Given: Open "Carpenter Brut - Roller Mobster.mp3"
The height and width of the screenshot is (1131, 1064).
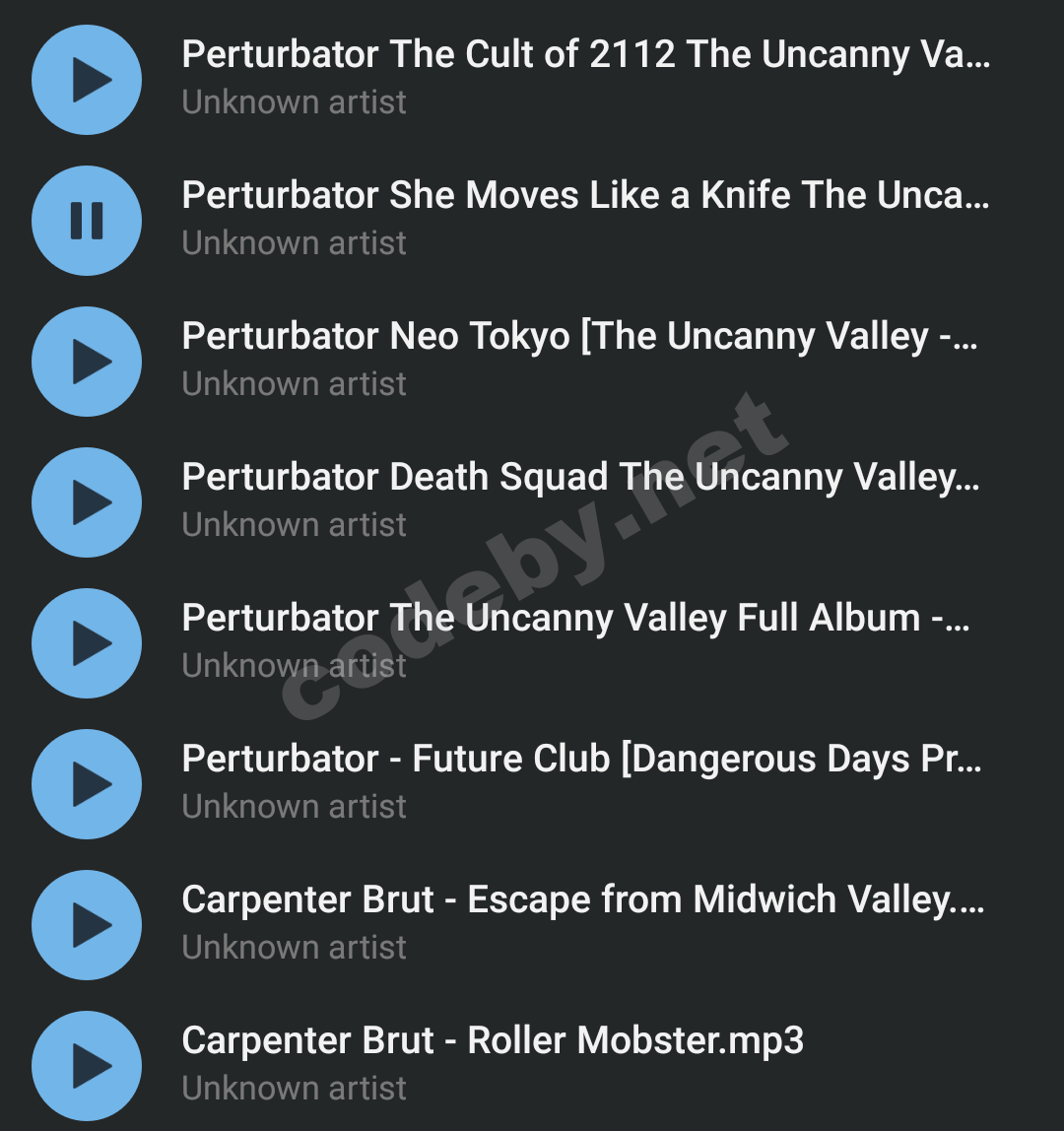Looking at the screenshot, I should (x=492, y=1040).
